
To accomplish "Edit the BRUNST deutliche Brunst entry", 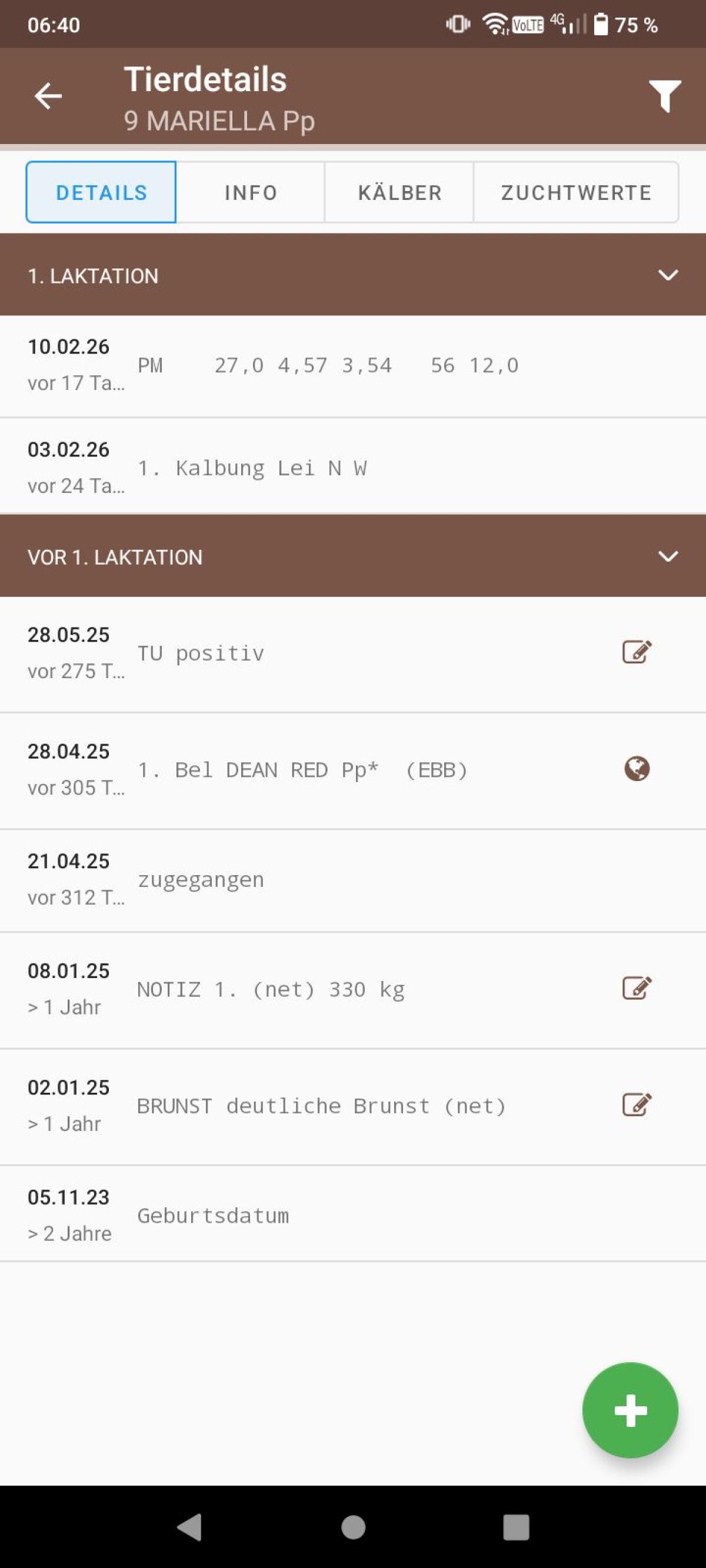I will pos(637,1105).
